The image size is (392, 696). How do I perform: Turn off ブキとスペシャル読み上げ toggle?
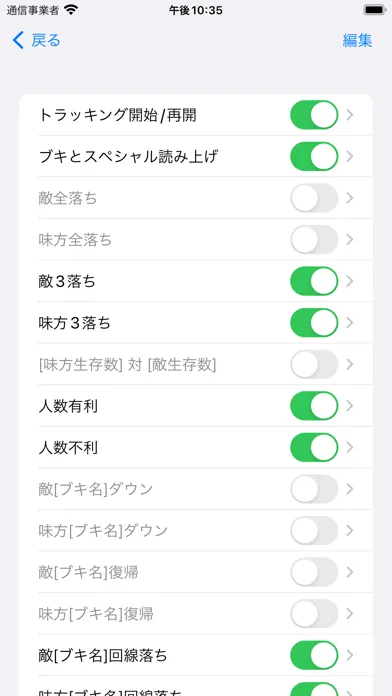(x=314, y=156)
